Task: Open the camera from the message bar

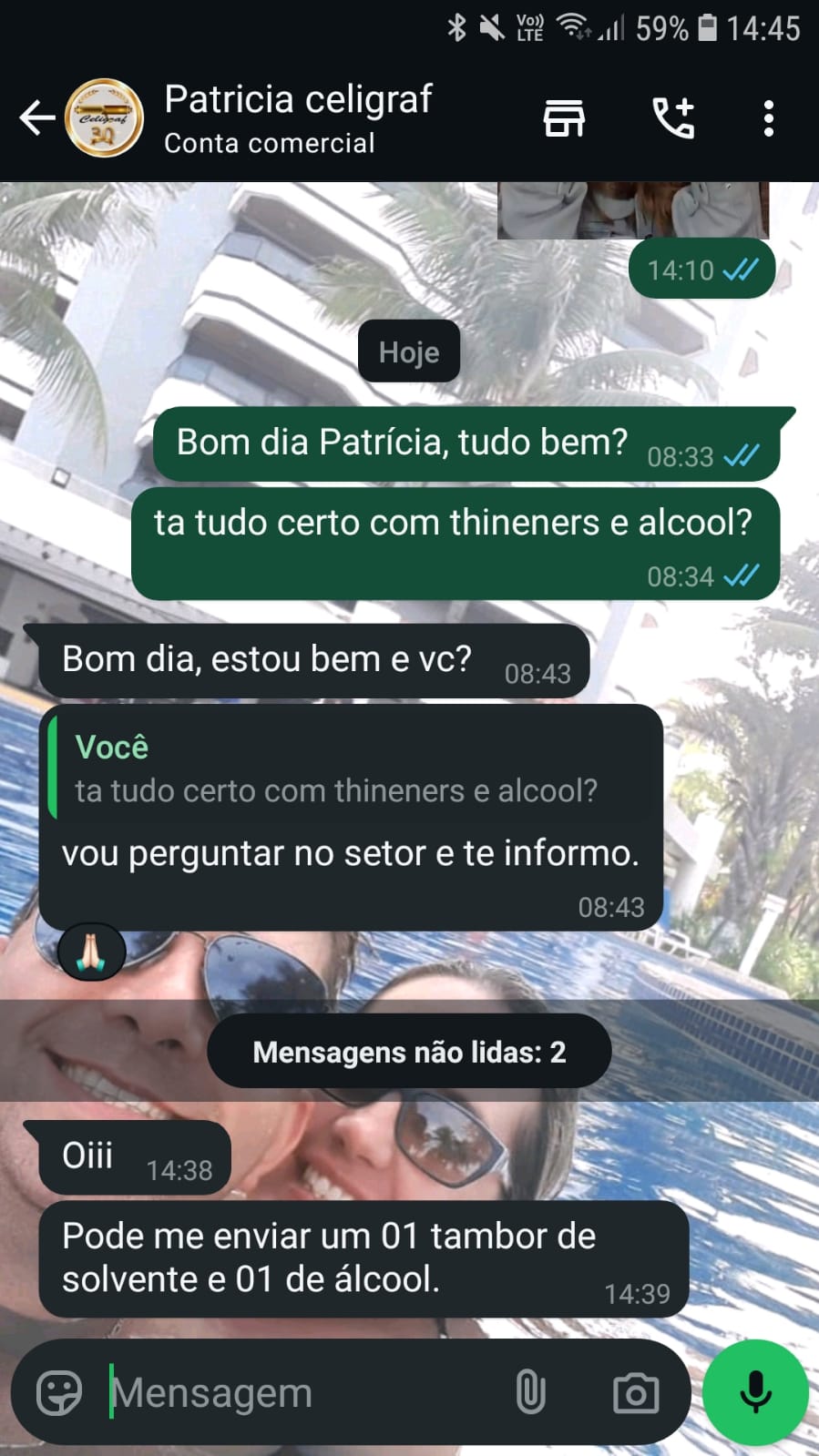Action: click(x=635, y=1392)
